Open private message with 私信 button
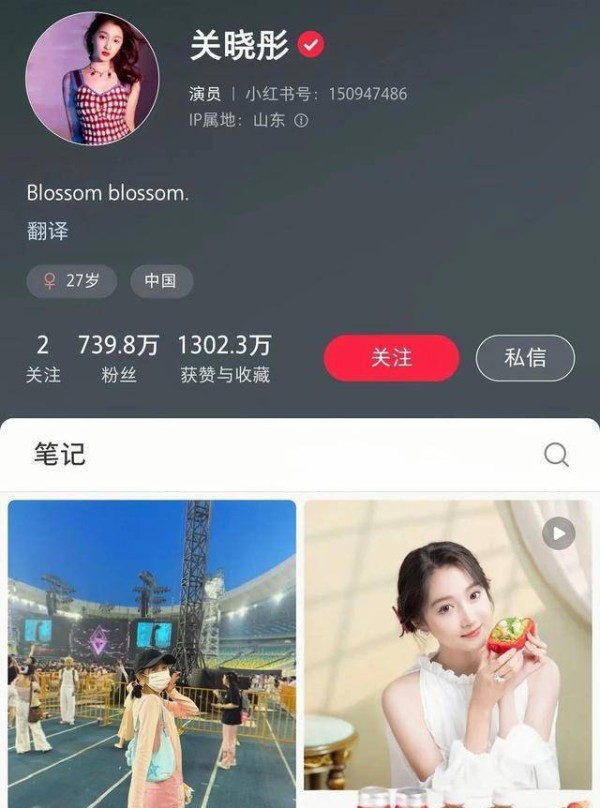The width and height of the screenshot is (600, 808). [525, 358]
